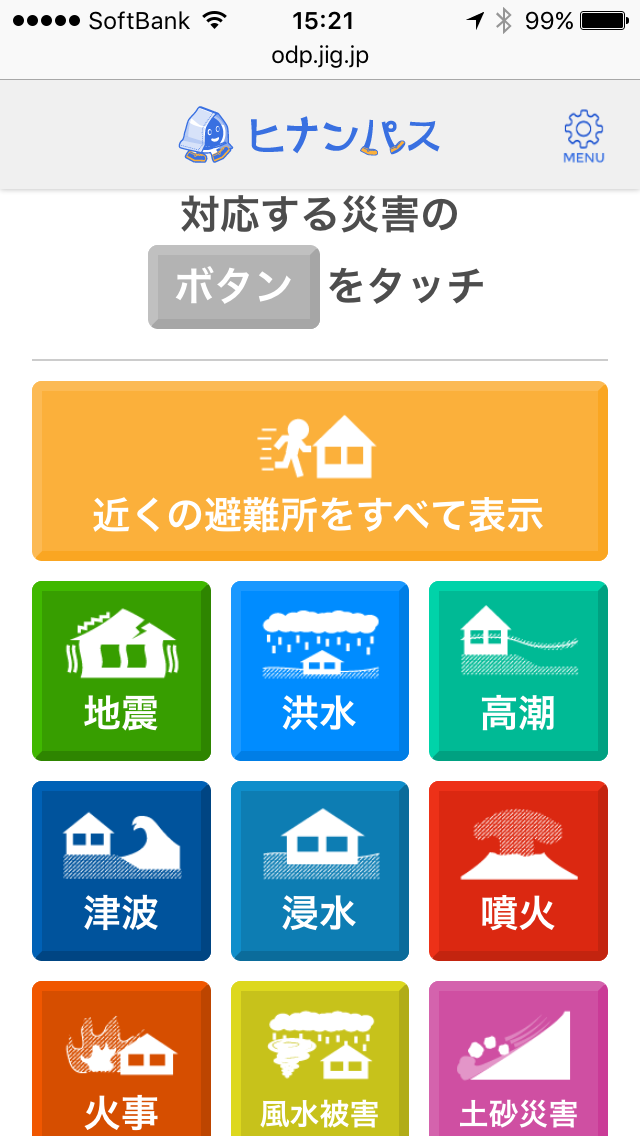Open the MENU gear icon
Screen dimensions: 640x1136
tap(583, 136)
